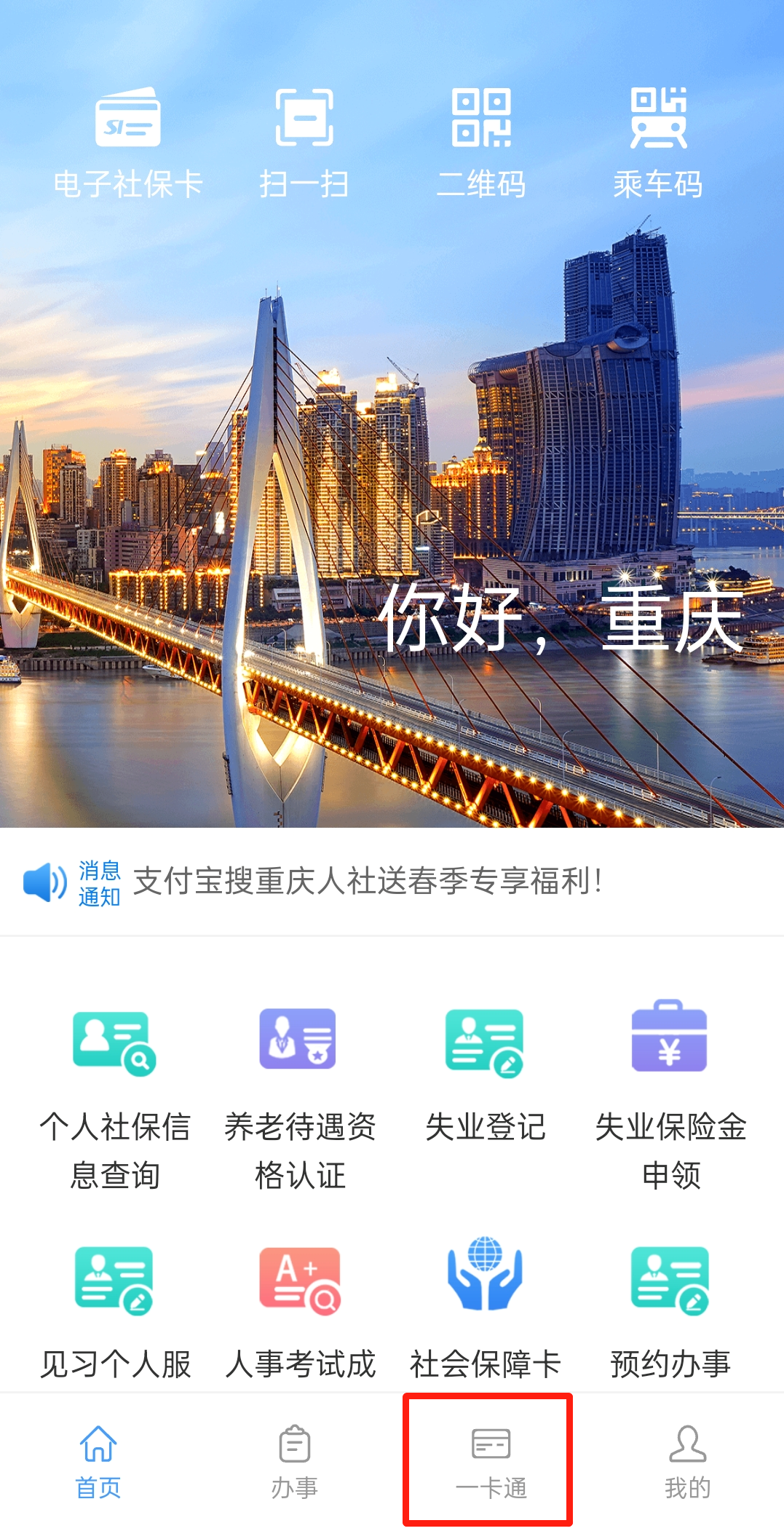The width and height of the screenshot is (784, 1531).
Task: Switch to the 首页 home tab
Action: [98, 1462]
